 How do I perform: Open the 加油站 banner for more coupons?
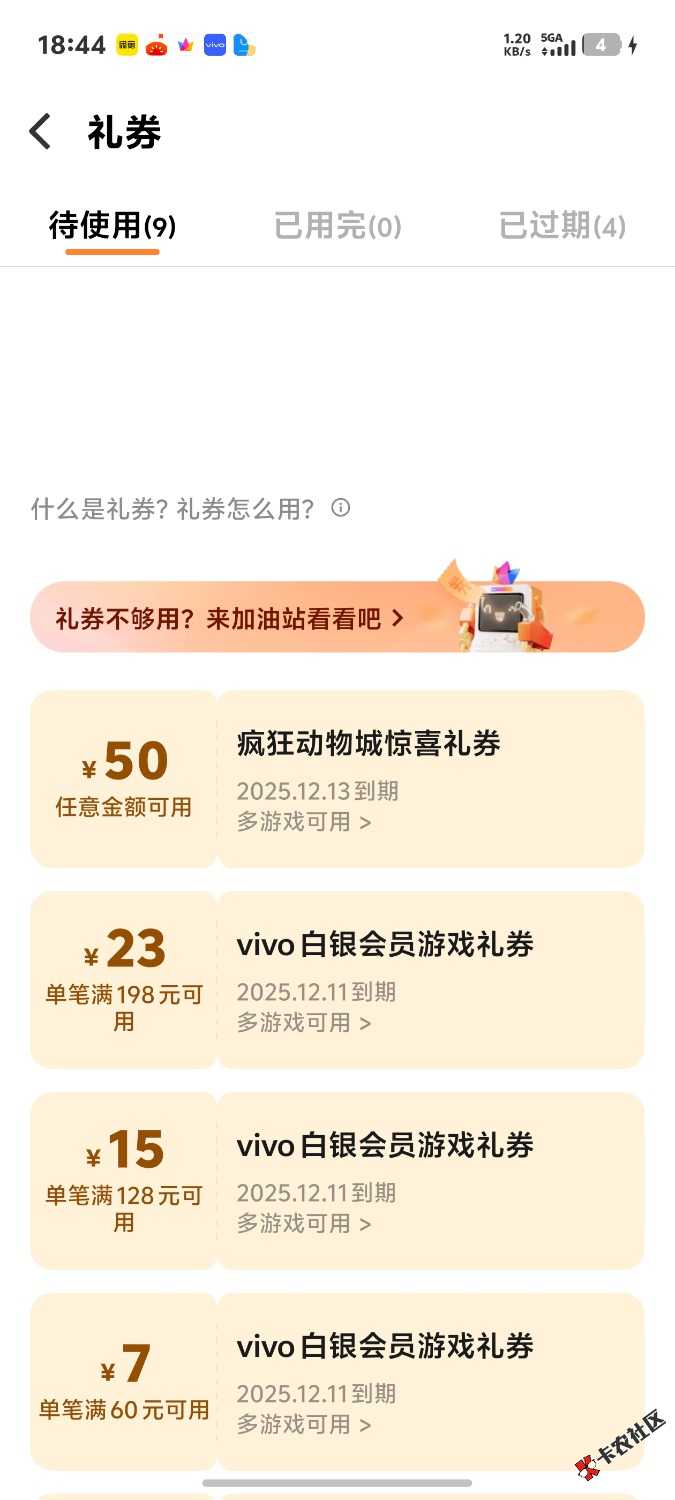click(337, 618)
